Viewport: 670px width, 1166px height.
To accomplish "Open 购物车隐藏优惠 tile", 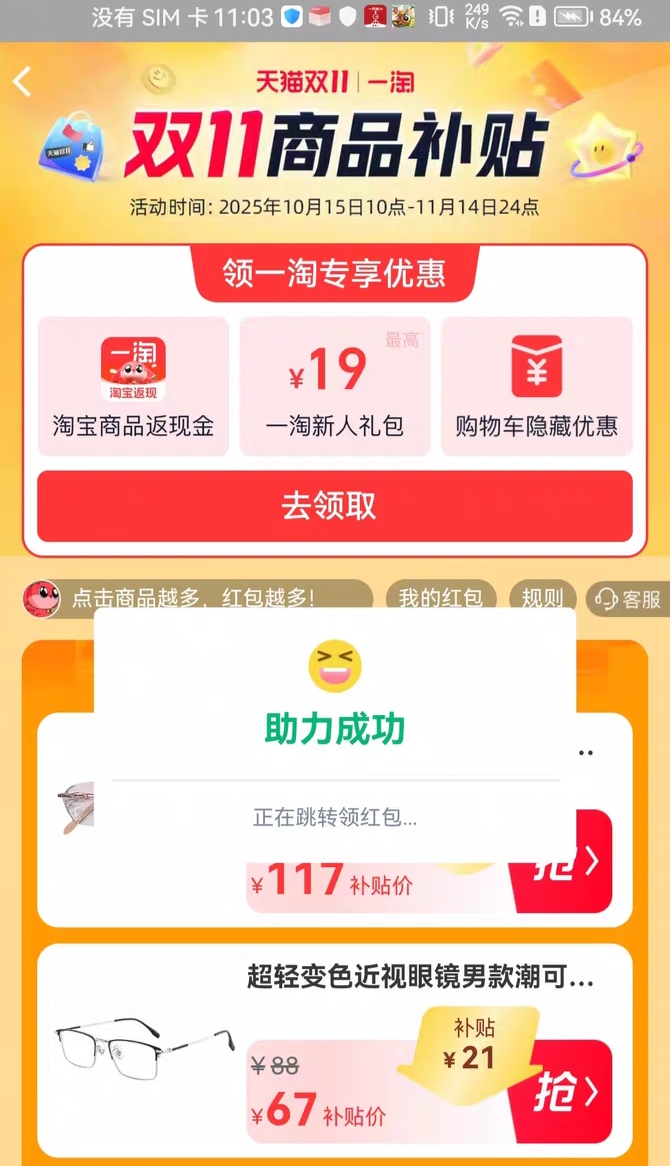I will coord(536,386).
